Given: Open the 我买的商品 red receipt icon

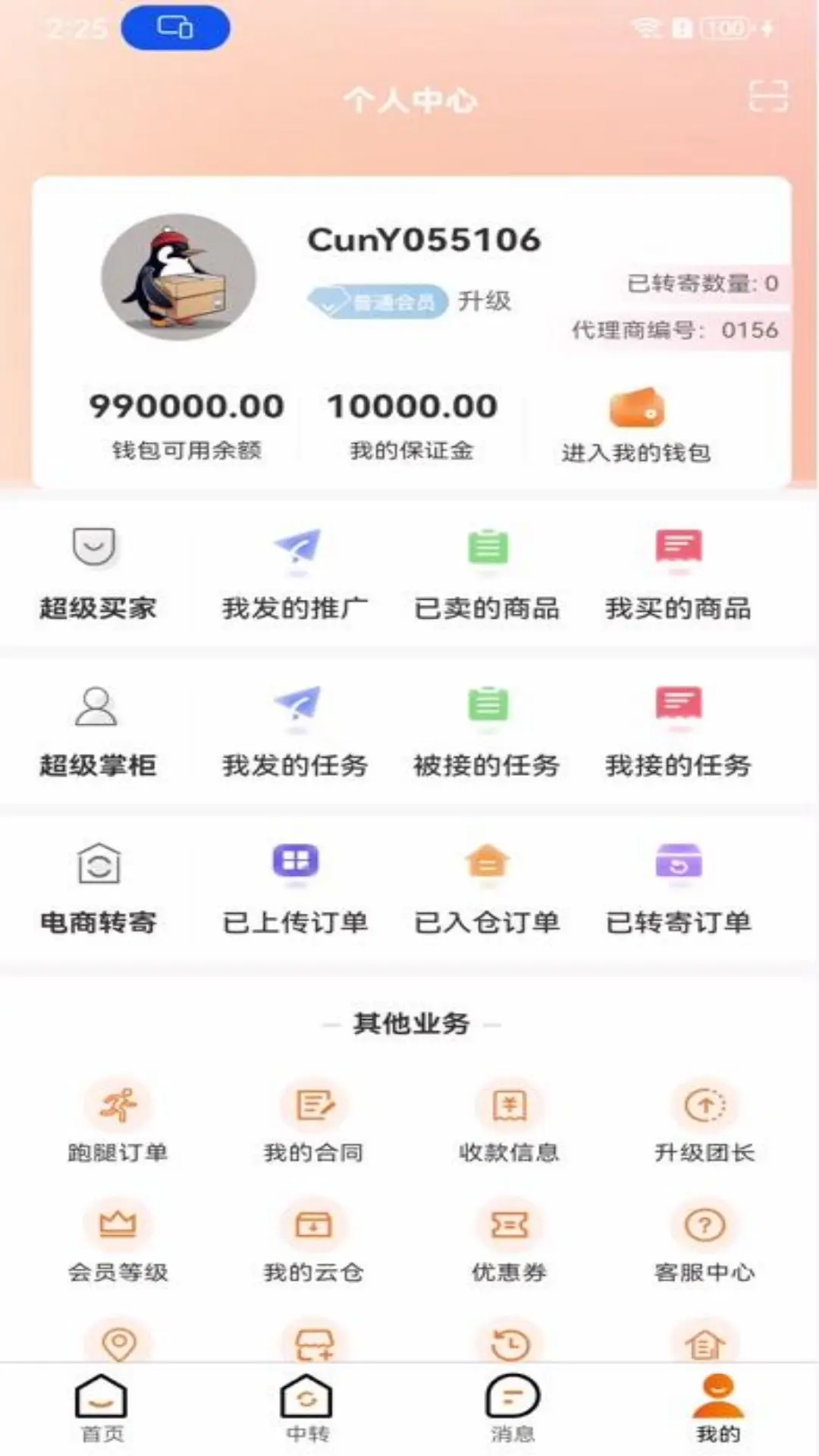Looking at the screenshot, I should [x=677, y=548].
